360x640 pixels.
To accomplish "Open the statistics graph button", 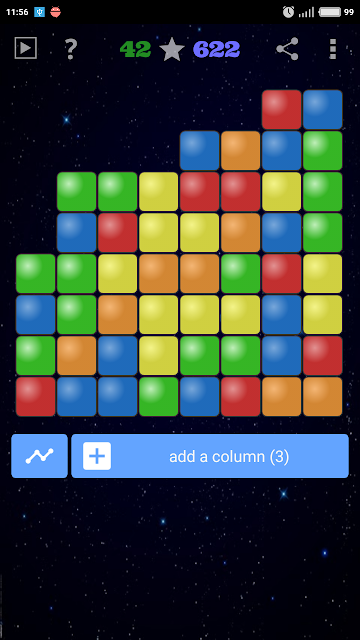I will (x=39, y=456).
